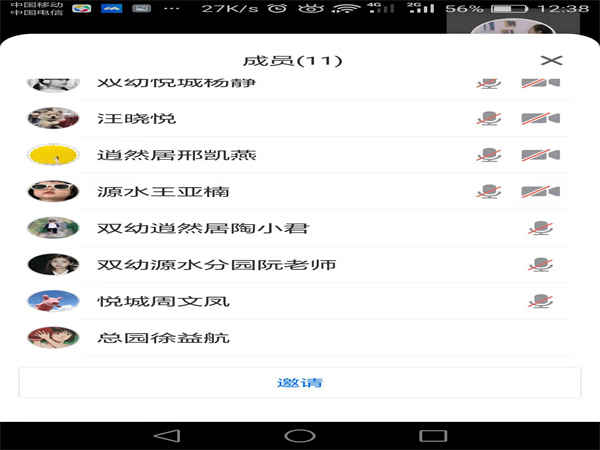The width and height of the screenshot is (600, 450).
Task: Toggle camera for 源水王亚楠
Action: click(540, 191)
